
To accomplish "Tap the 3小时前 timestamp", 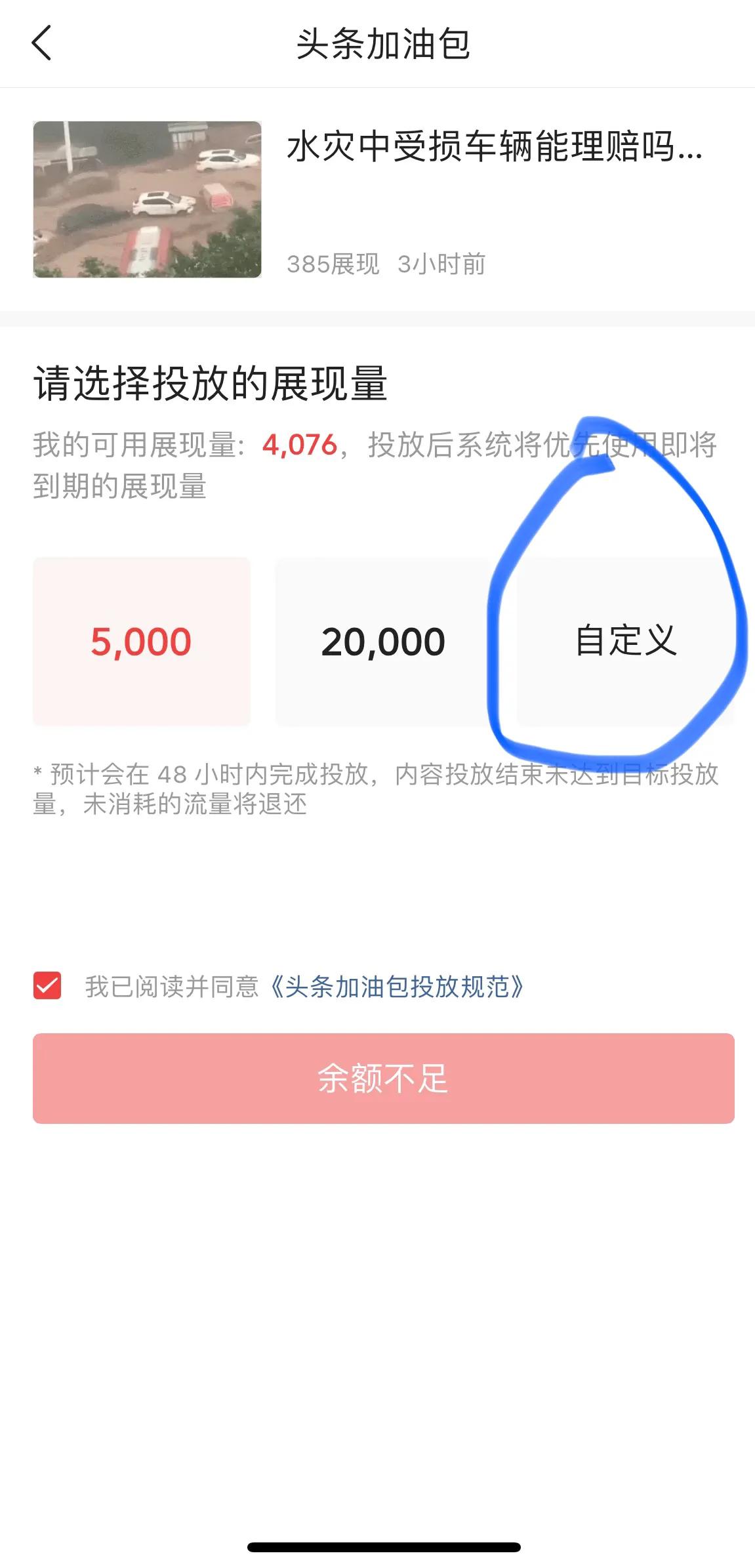I will point(441,264).
